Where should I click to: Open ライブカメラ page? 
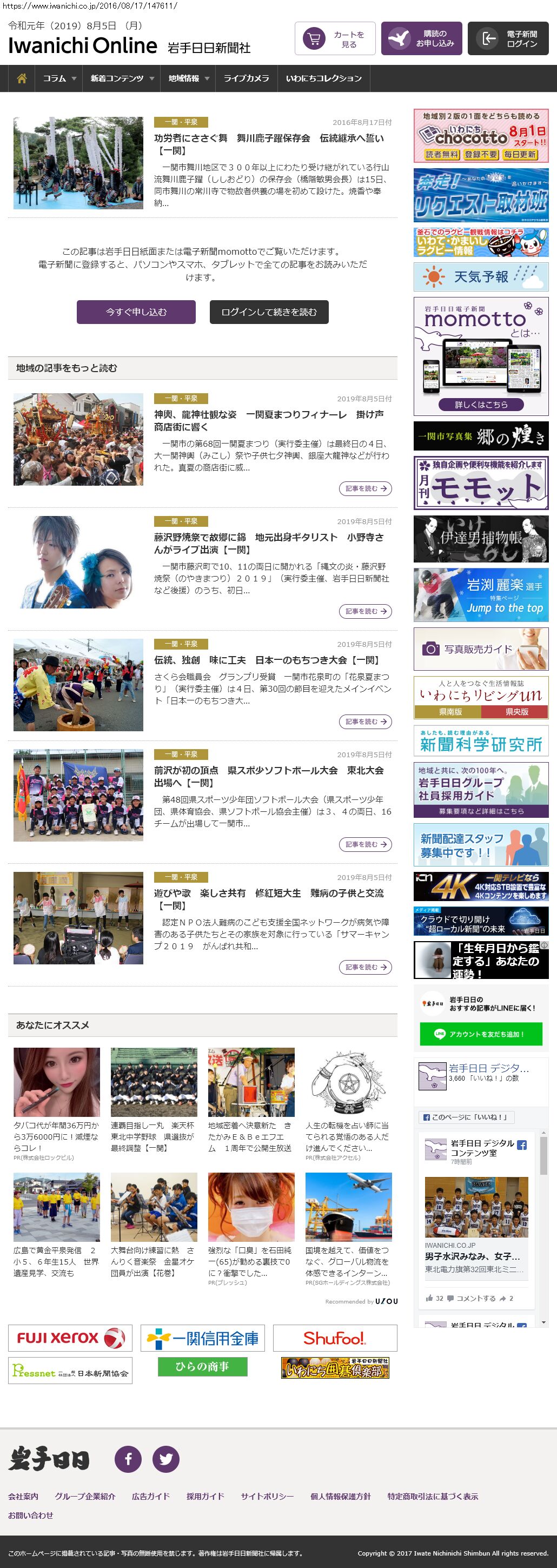point(246,78)
